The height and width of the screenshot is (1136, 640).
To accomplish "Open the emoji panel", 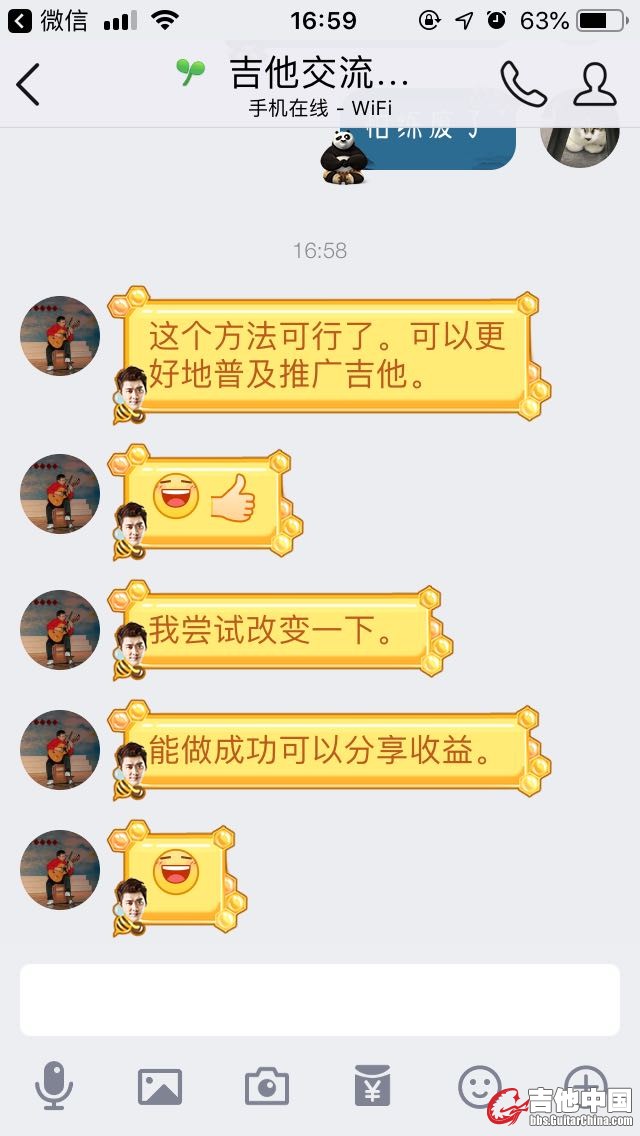I will [479, 1085].
